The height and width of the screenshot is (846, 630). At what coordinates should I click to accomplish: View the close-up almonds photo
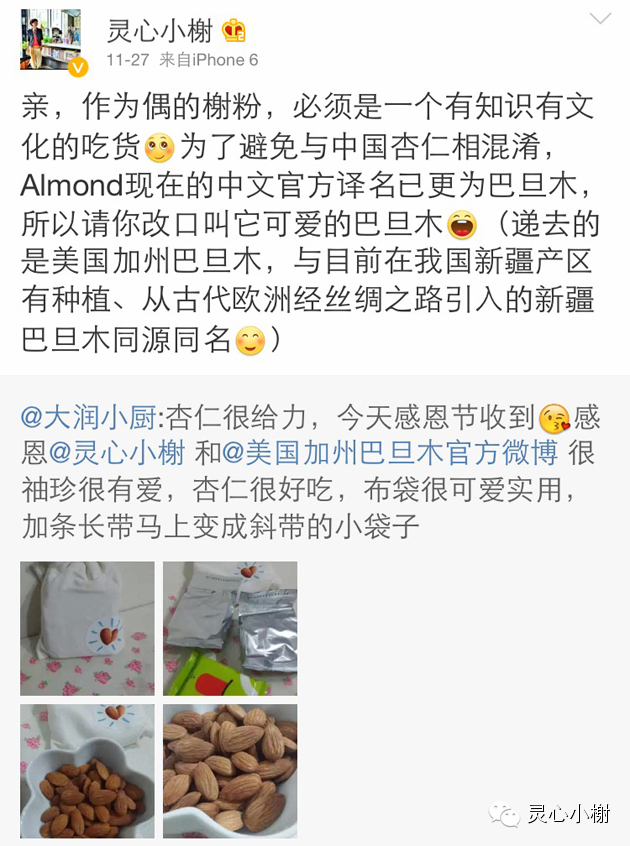click(x=230, y=770)
